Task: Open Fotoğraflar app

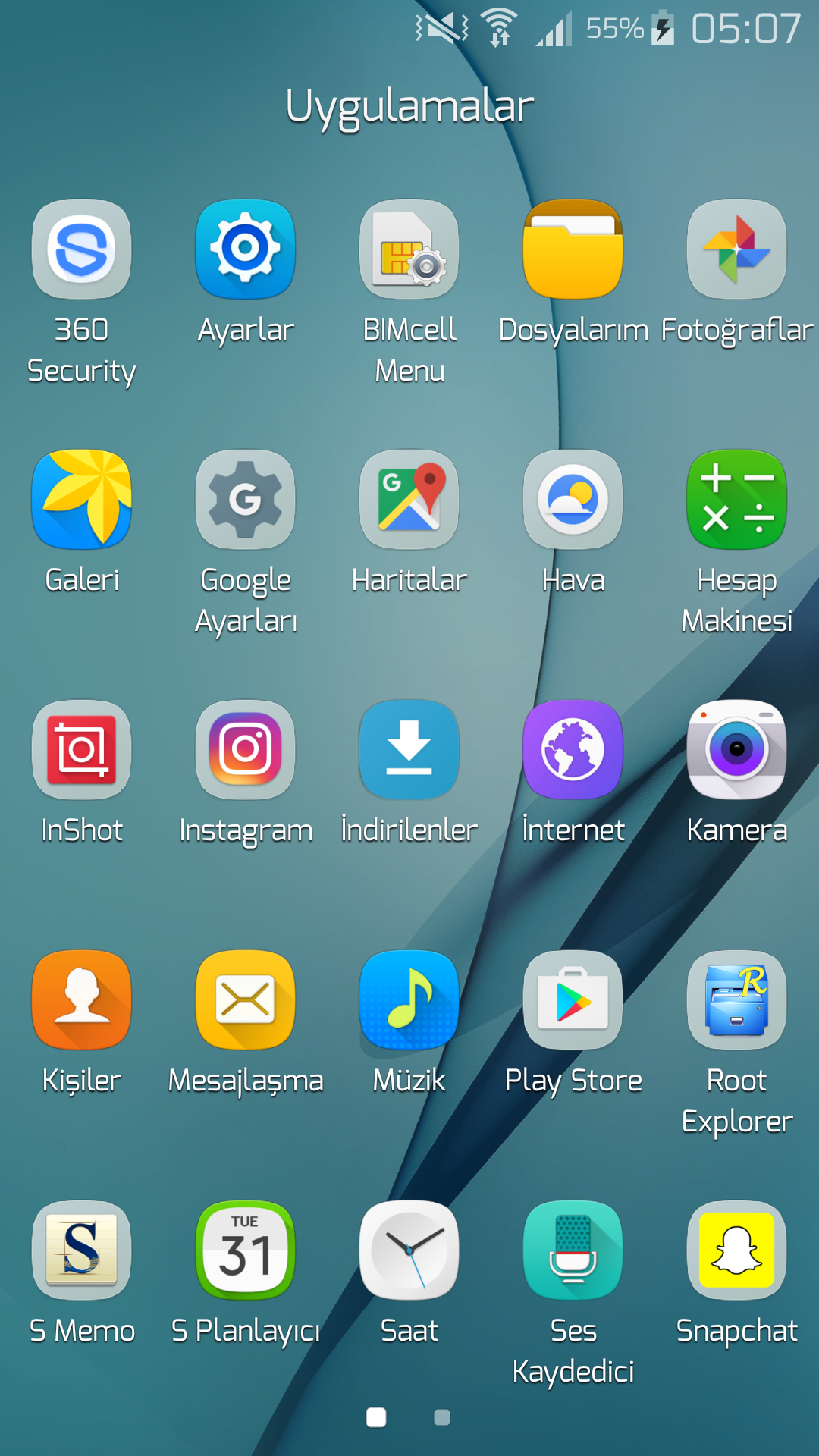Action: pyautogui.click(x=736, y=249)
